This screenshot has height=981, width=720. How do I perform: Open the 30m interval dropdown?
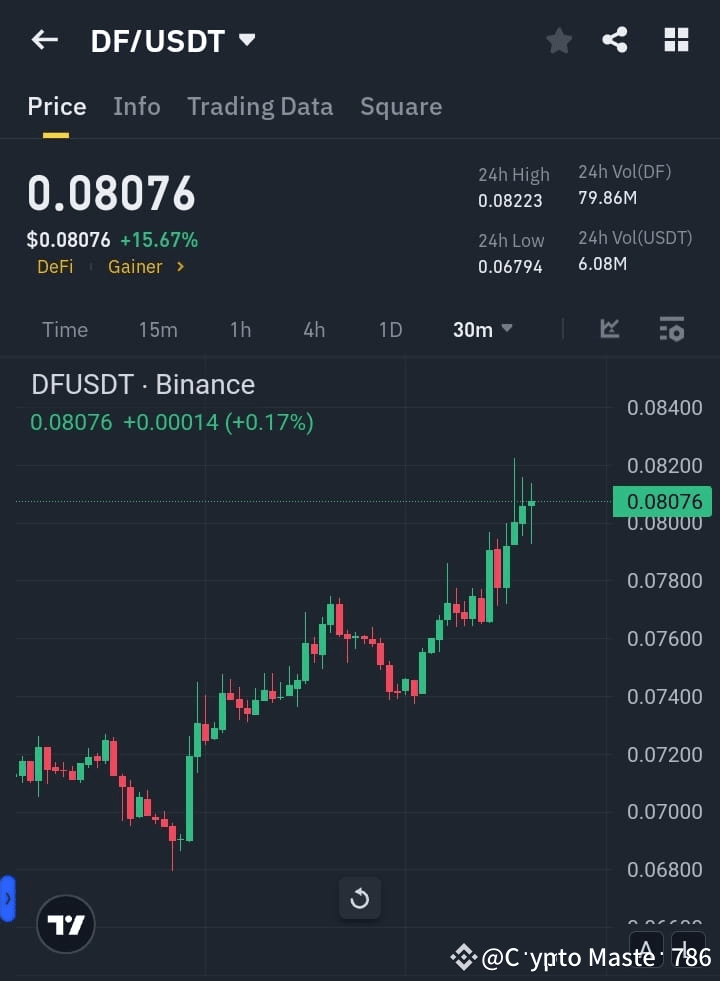point(482,329)
